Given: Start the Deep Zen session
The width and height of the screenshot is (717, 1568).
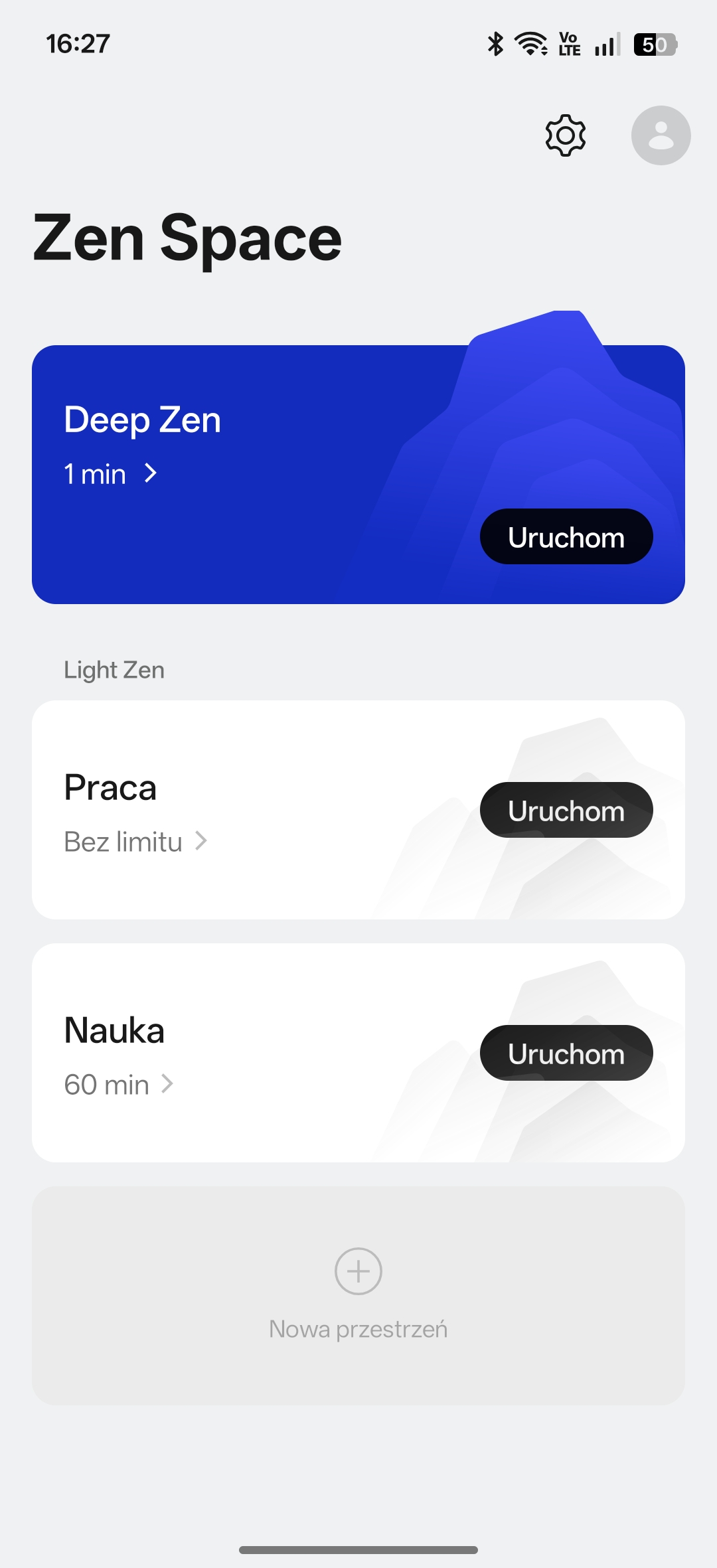Looking at the screenshot, I should 566,536.
